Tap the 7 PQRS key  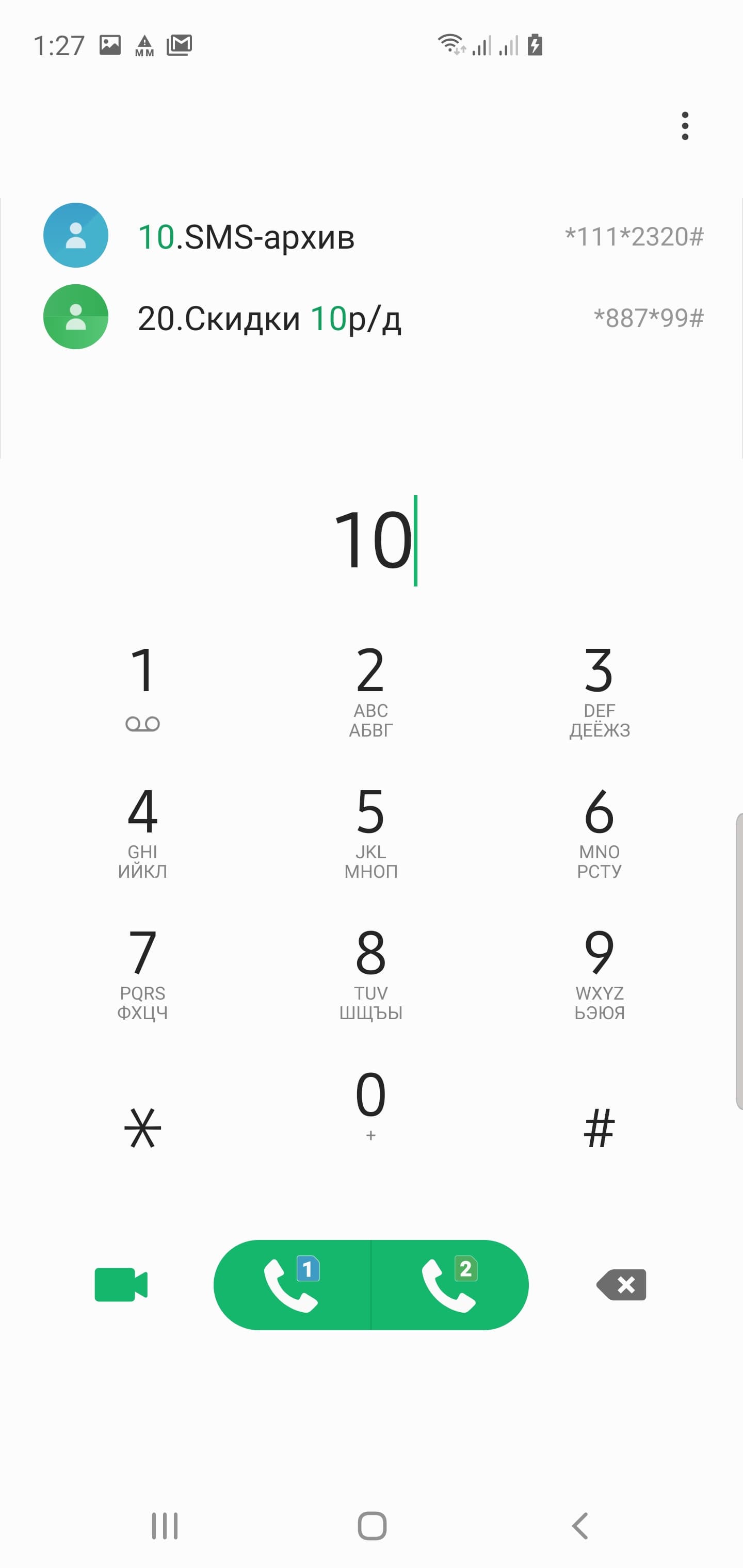coord(142,971)
